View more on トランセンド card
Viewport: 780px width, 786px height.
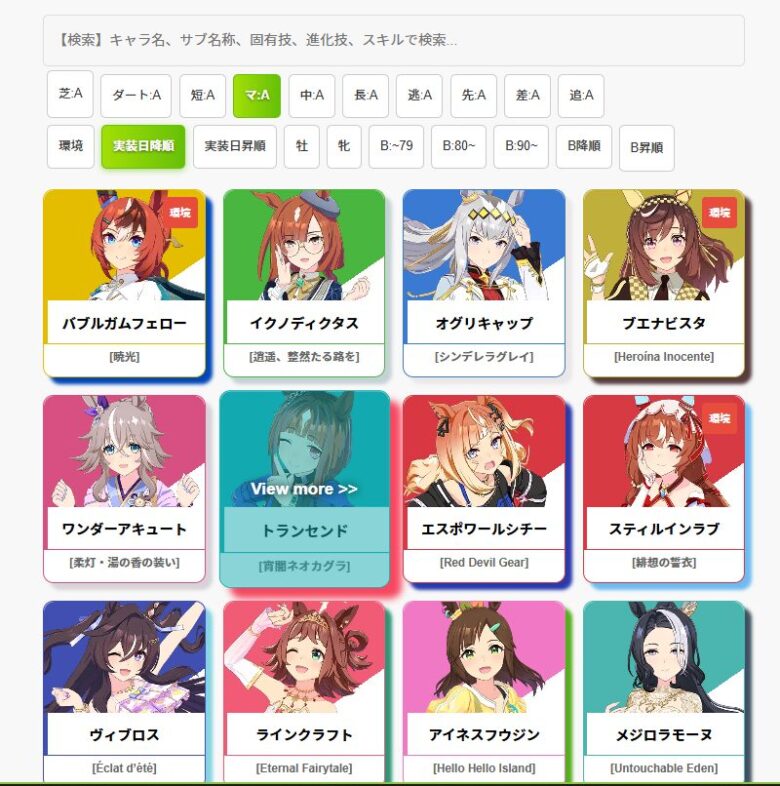coord(304,489)
